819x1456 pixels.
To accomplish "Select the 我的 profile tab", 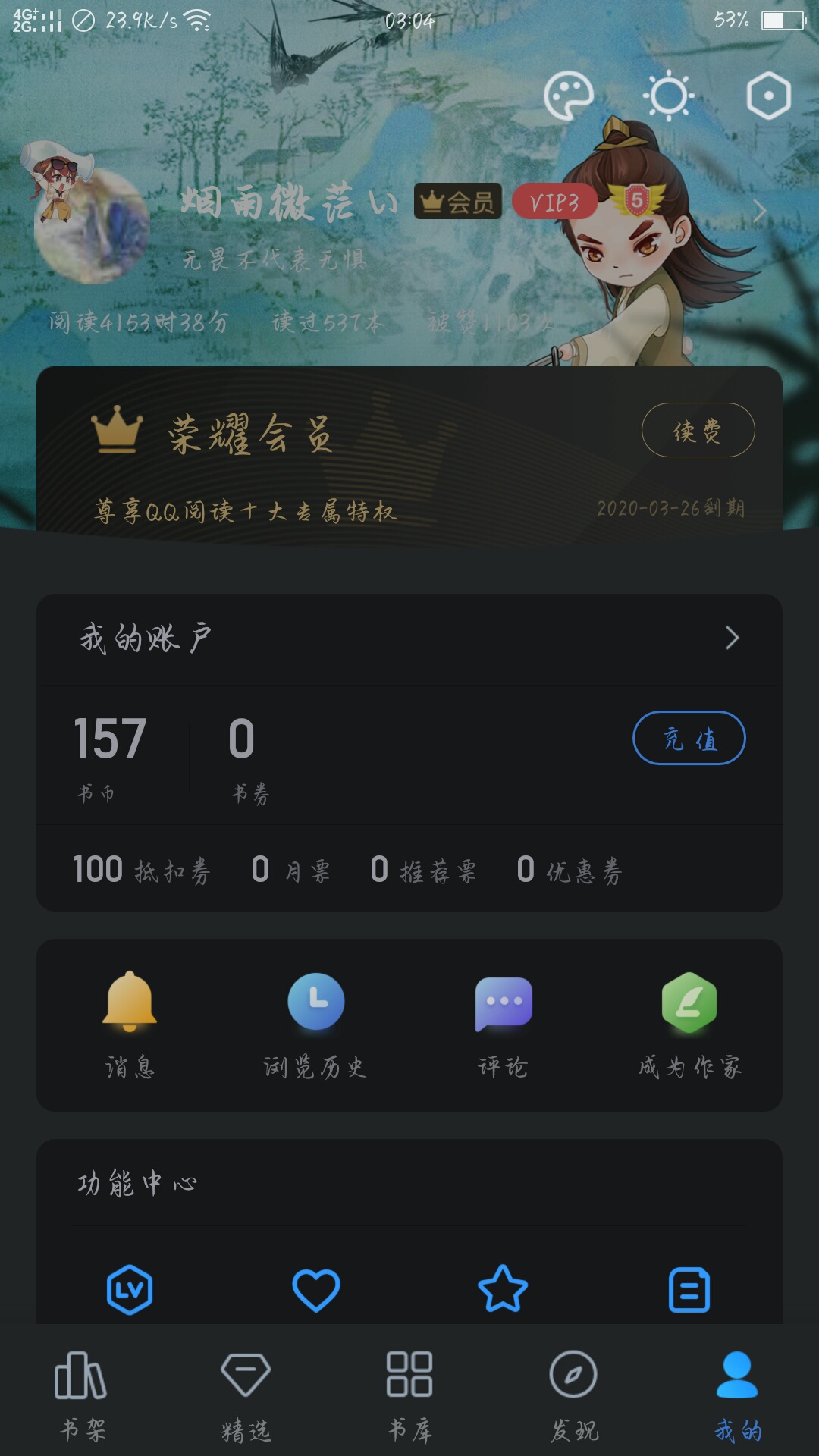I will 737,1395.
